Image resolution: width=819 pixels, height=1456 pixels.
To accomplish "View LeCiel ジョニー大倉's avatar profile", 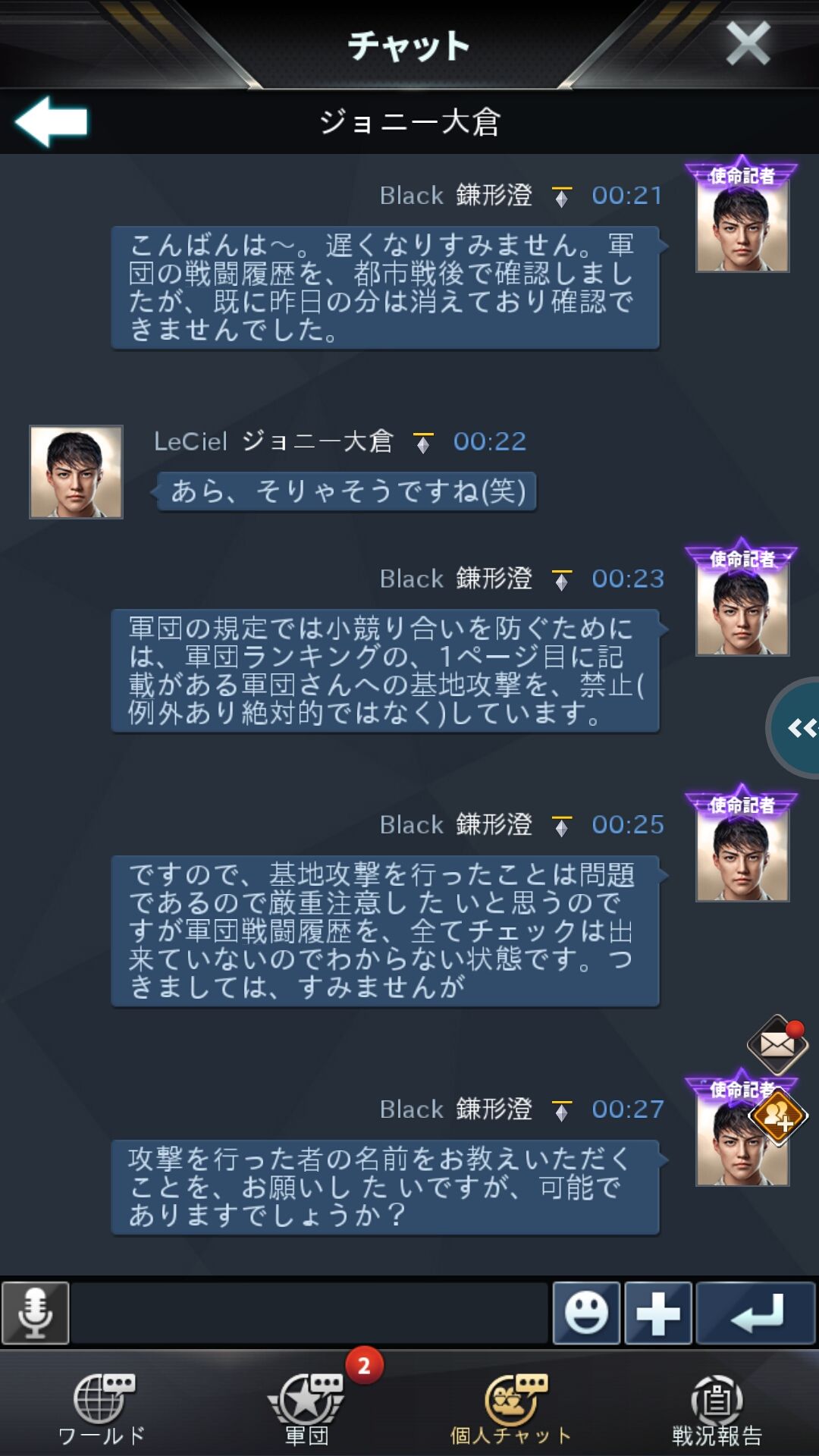I will (x=76, y=472).
